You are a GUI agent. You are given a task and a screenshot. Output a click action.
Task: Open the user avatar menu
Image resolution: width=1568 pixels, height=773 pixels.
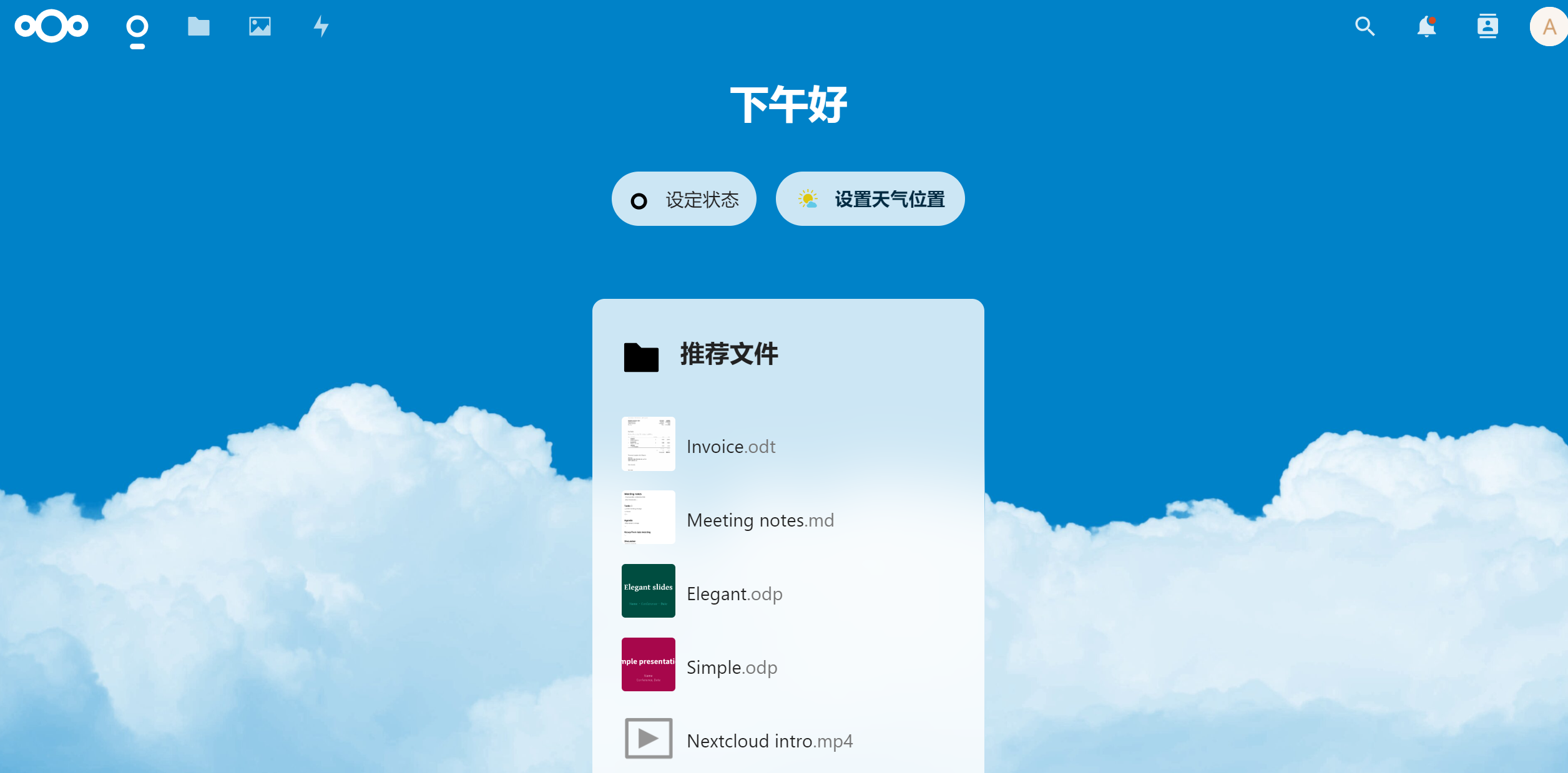click(1548, 27)
